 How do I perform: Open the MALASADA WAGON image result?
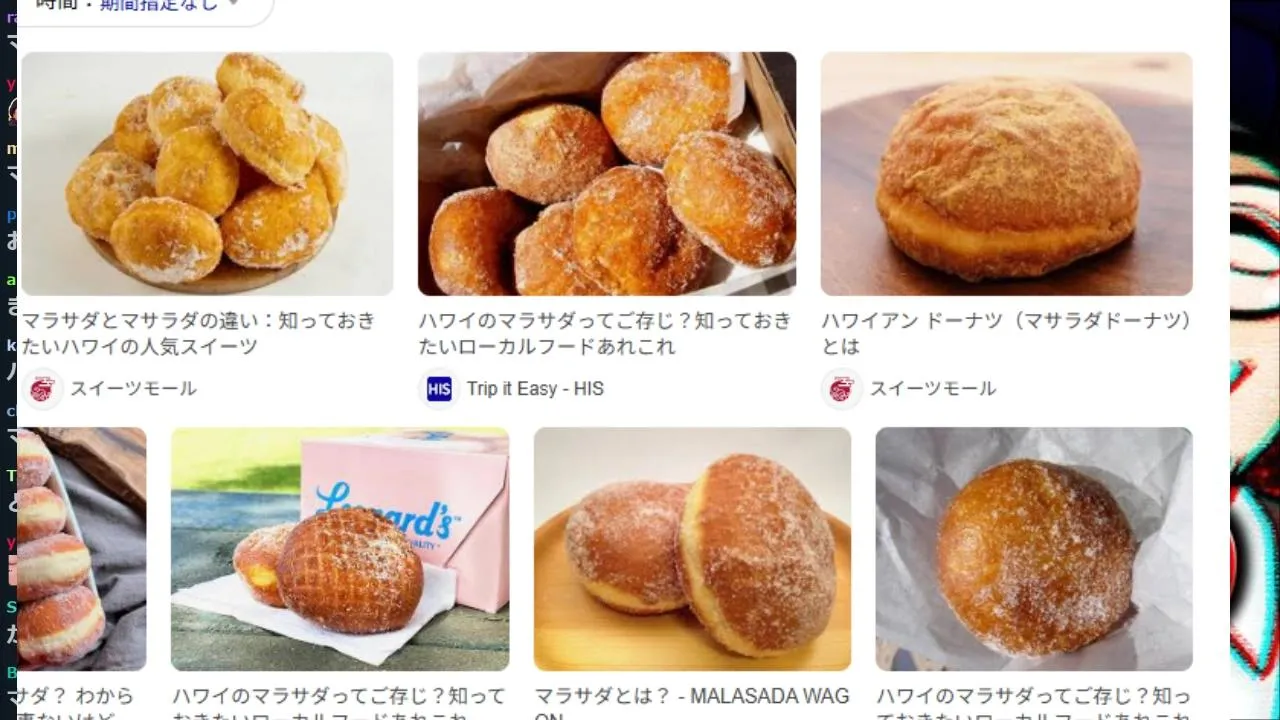(692, 549)
